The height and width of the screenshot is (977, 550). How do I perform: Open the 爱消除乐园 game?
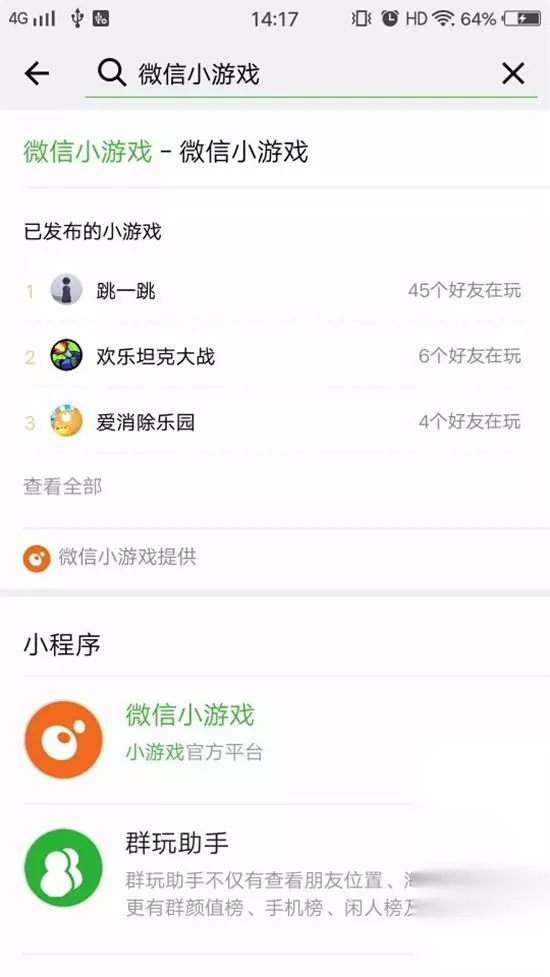[x=275, y=422]
